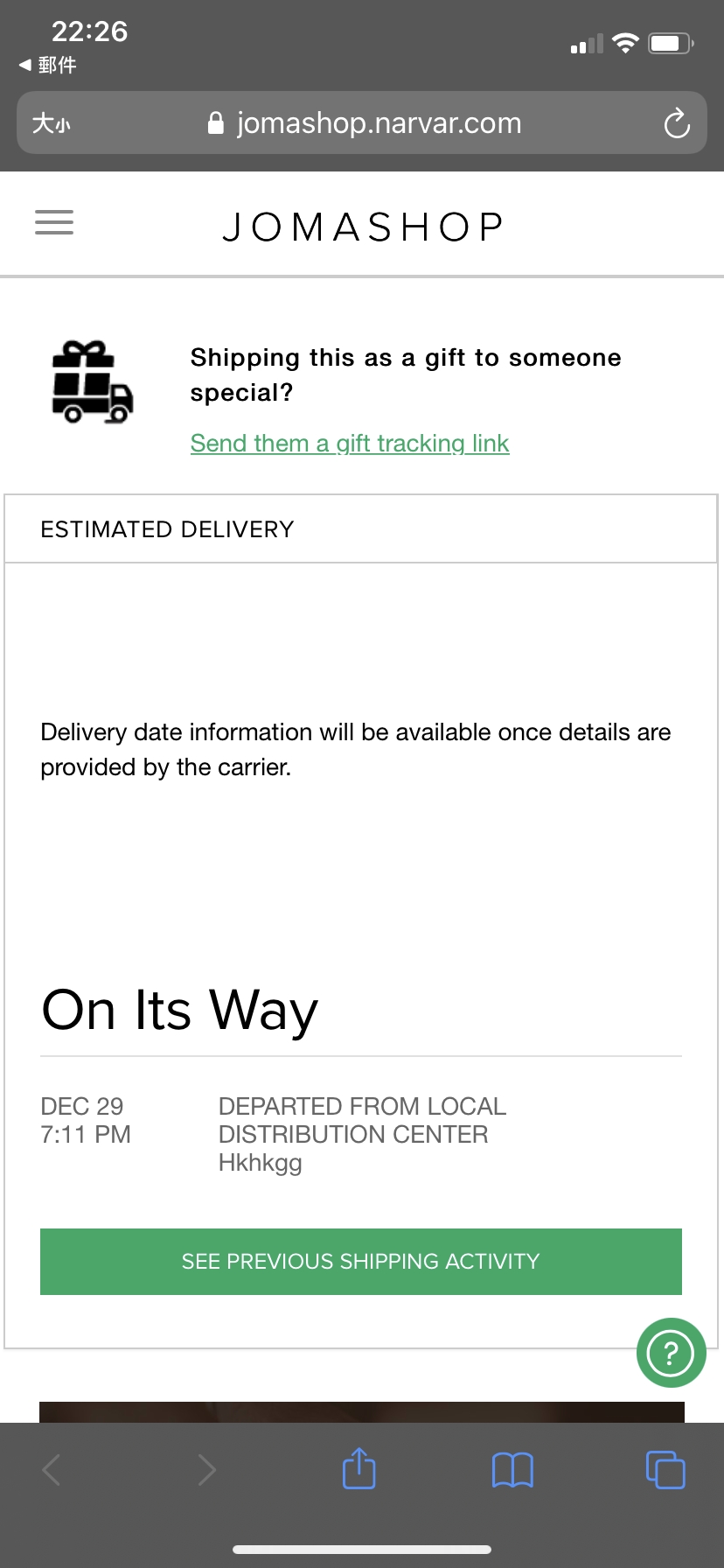
Task: Reload the page in Safari
Action: 677,123
